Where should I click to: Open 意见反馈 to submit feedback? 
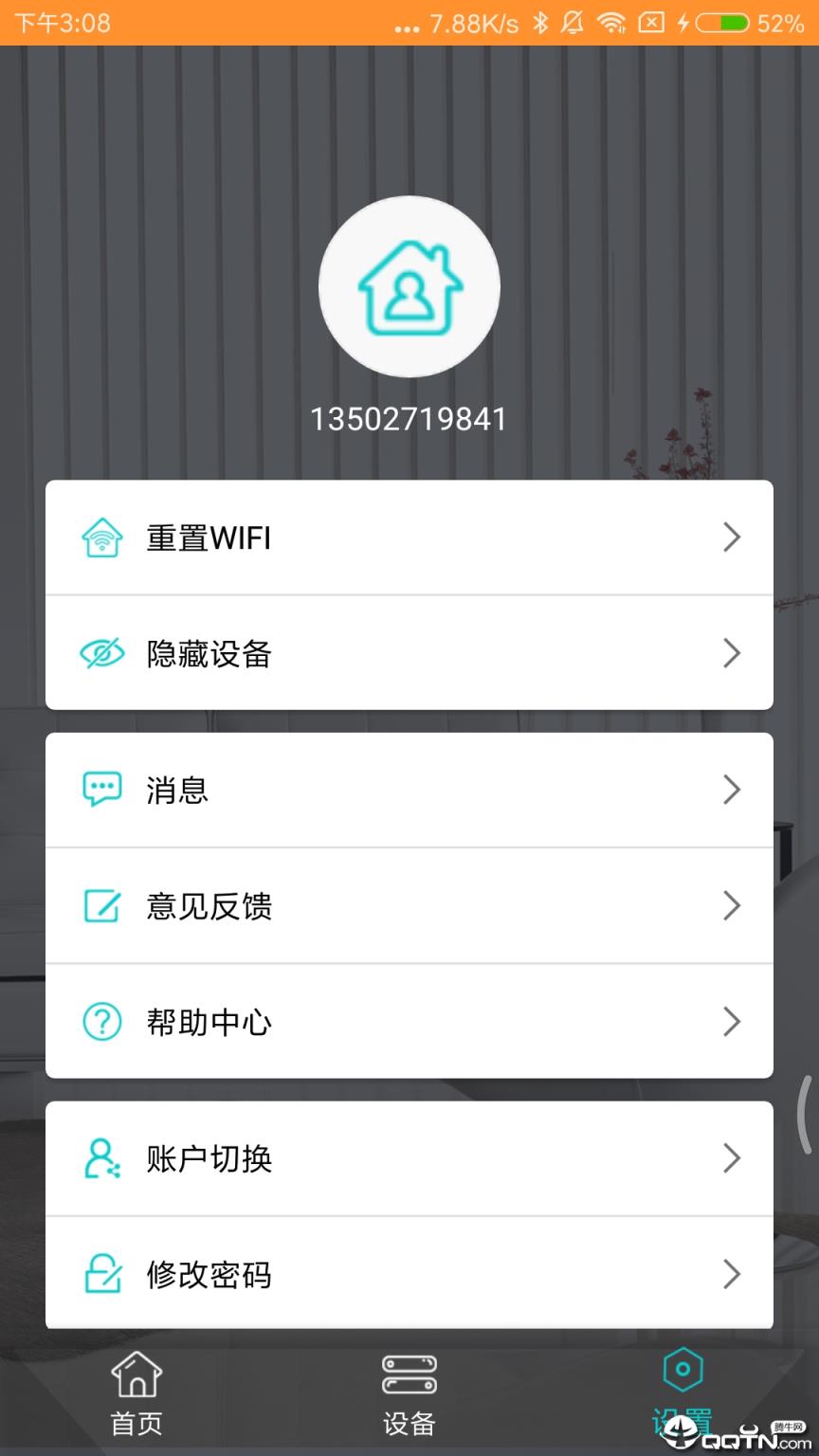click(409, 905)
